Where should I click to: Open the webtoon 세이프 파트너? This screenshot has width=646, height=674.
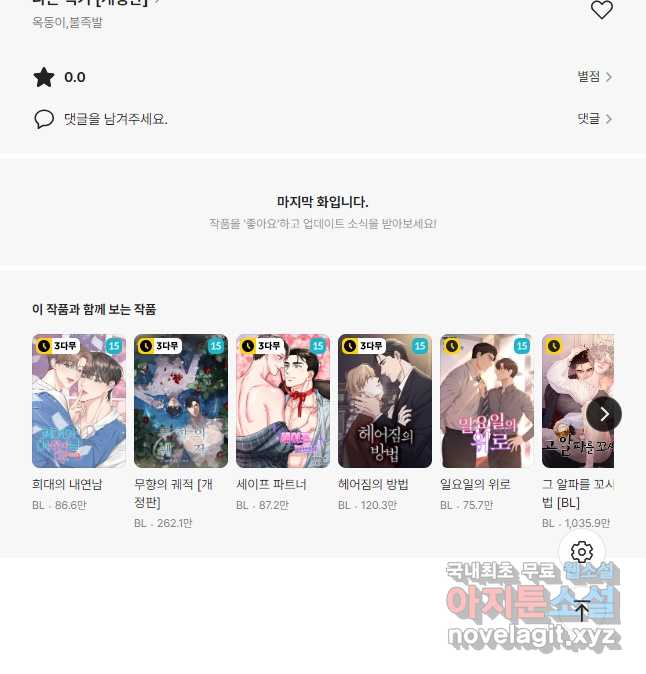tap(283, 401)
